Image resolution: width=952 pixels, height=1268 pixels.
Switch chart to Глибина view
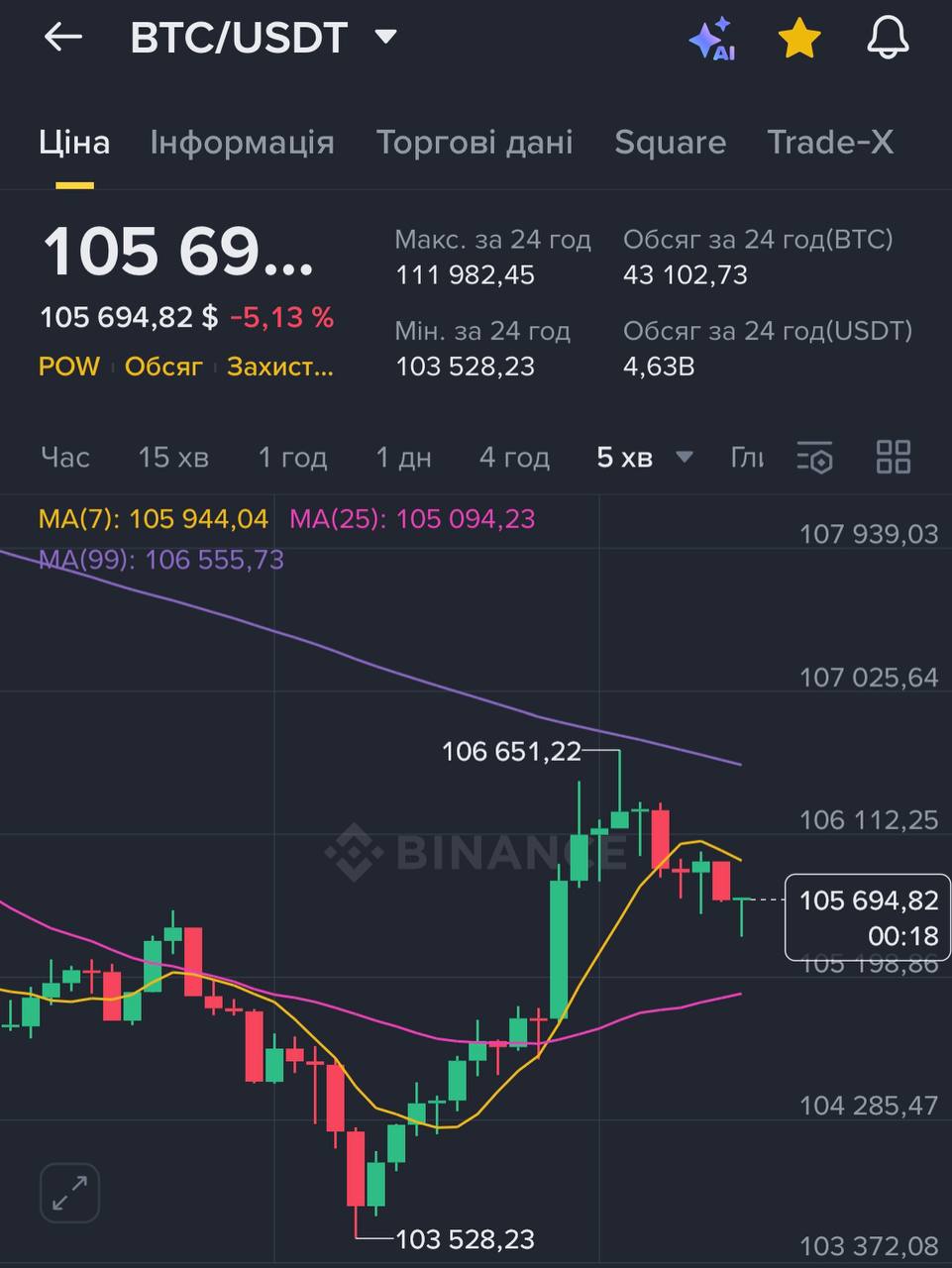click(746, 458)
